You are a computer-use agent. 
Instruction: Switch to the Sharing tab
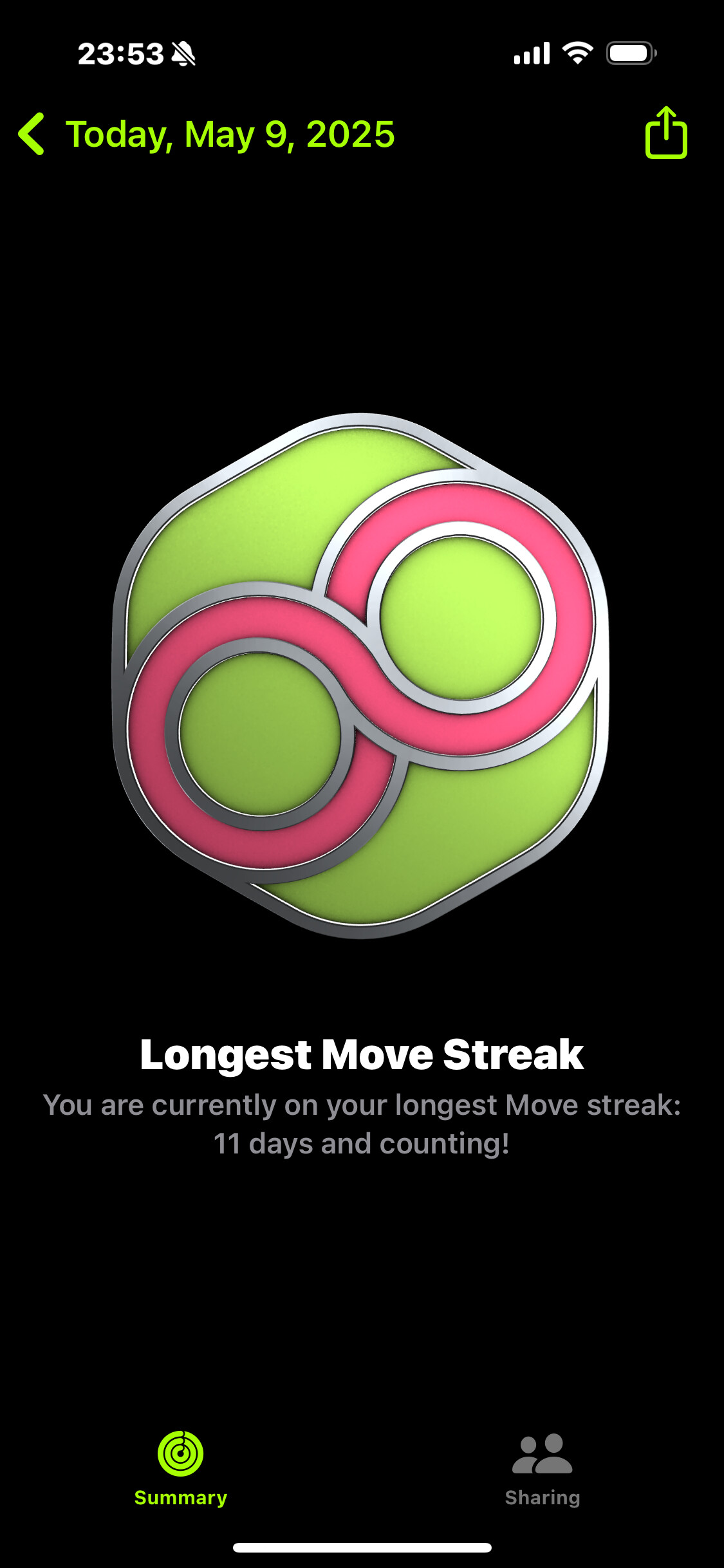543,1470
